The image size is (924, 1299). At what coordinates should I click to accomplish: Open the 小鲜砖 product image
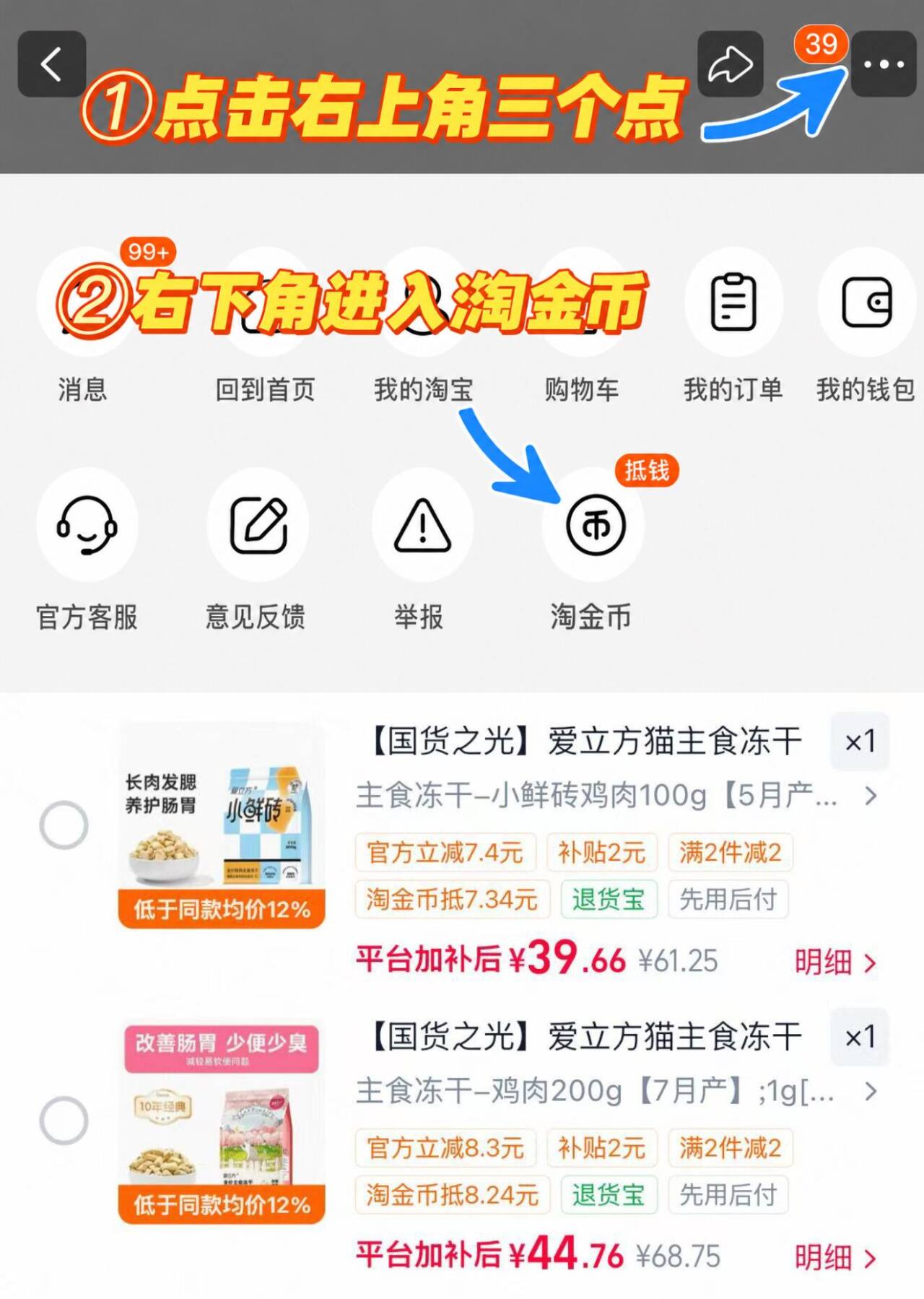click(222, 825)
